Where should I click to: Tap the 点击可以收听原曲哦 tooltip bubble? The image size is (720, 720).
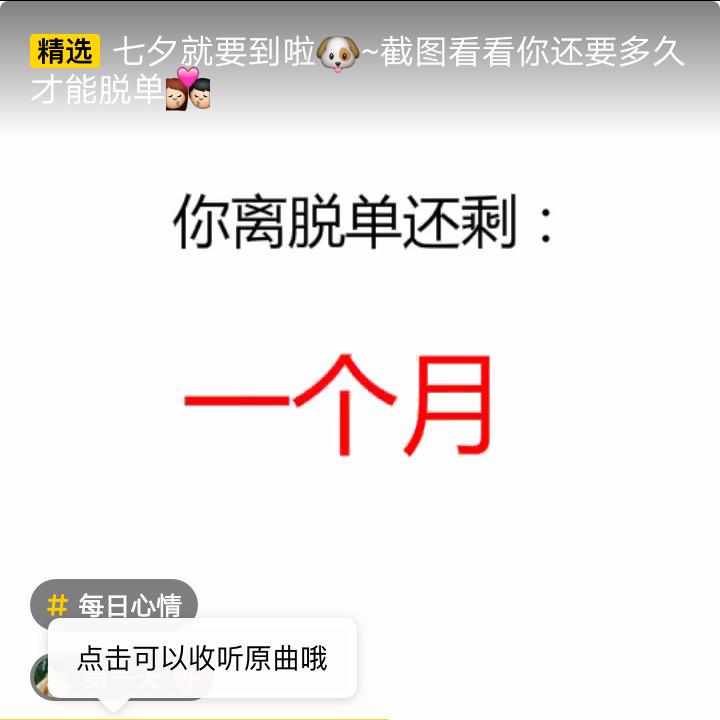tap(202, 657)
